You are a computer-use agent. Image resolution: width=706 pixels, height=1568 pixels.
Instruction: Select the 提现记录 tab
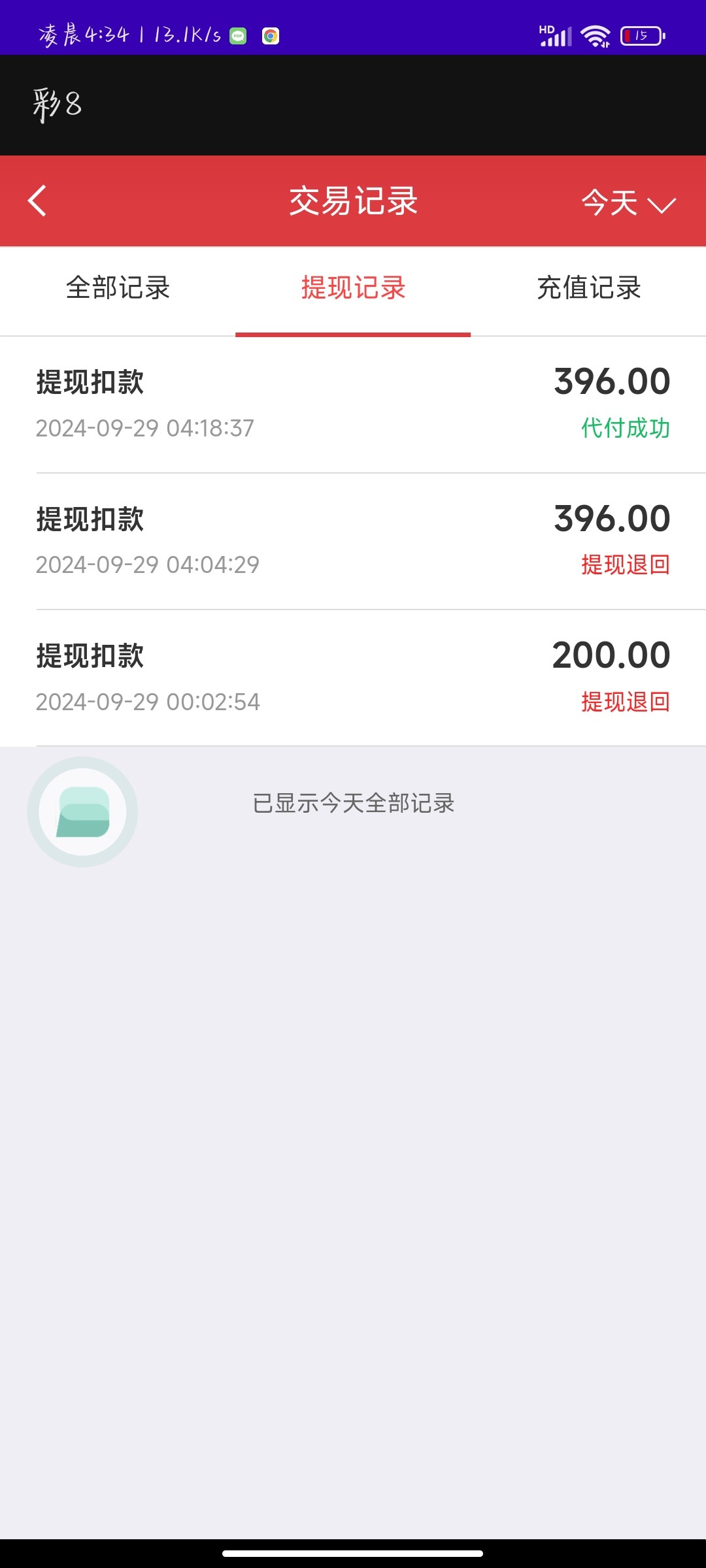(353, 288)
